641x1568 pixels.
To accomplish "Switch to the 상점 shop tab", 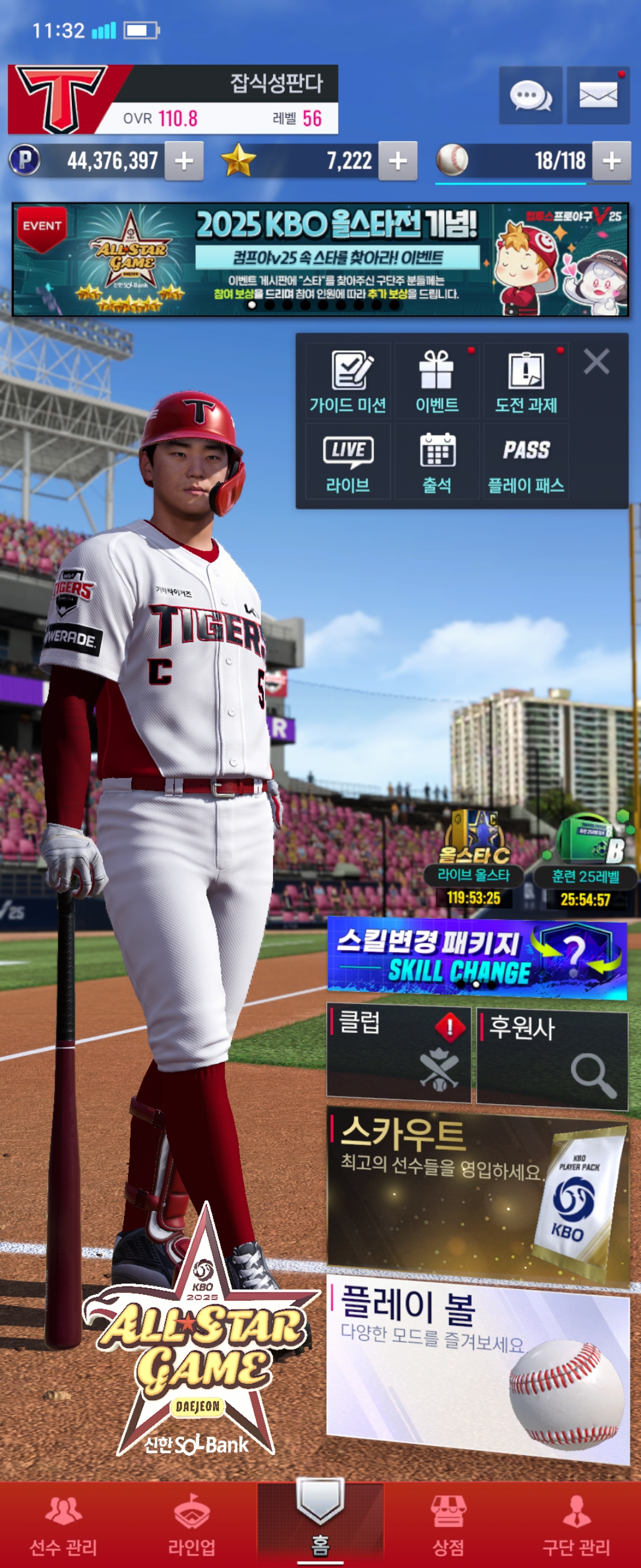I will pyautogui.click(x=448, y=1525).
